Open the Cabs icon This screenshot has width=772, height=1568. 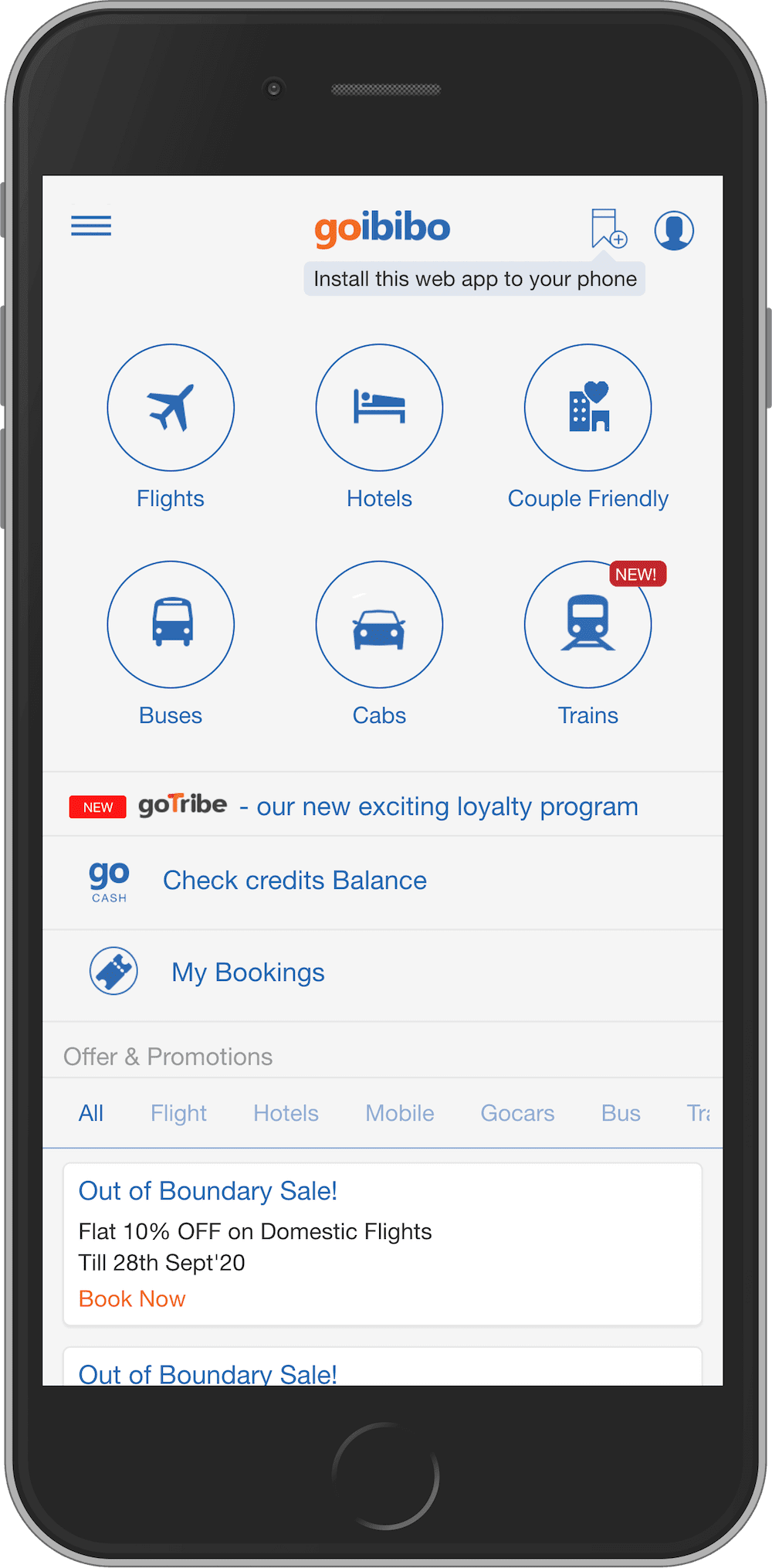coord(379,624)
